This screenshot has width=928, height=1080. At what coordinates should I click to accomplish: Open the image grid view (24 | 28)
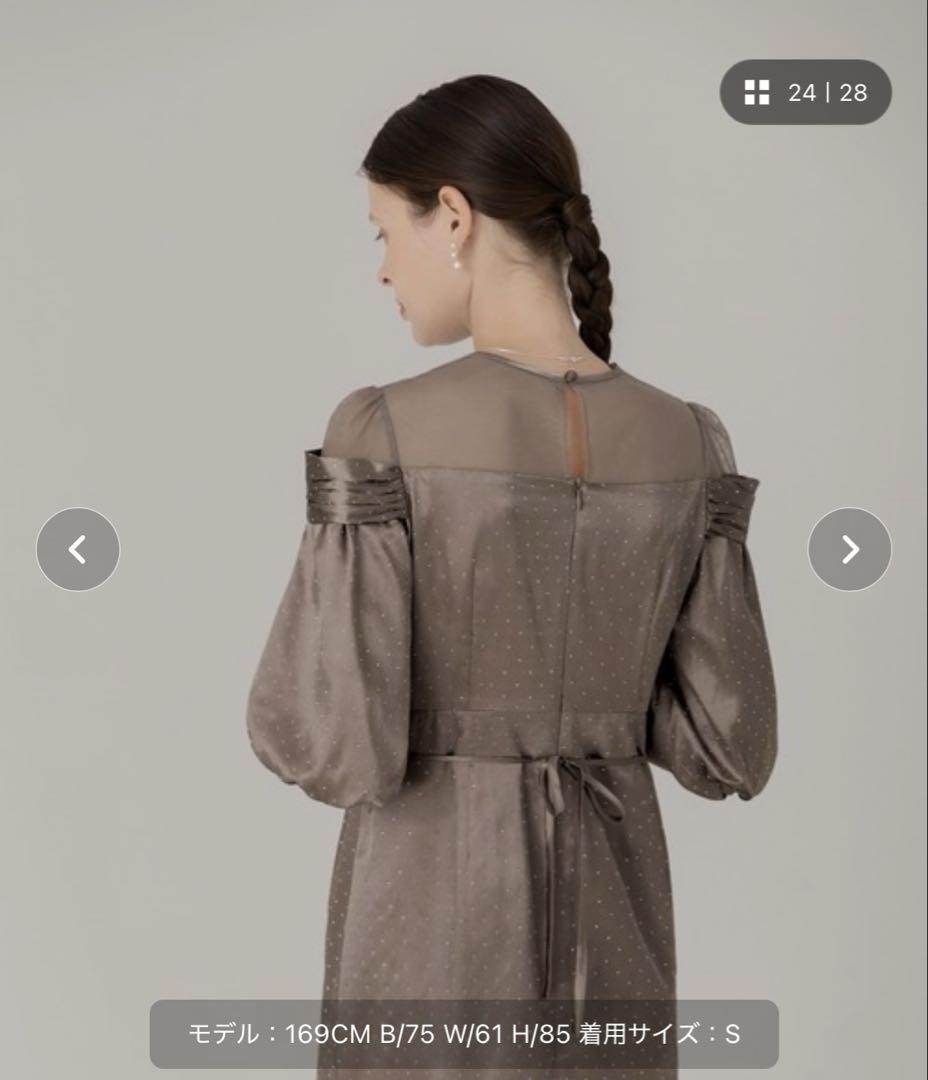805,93
